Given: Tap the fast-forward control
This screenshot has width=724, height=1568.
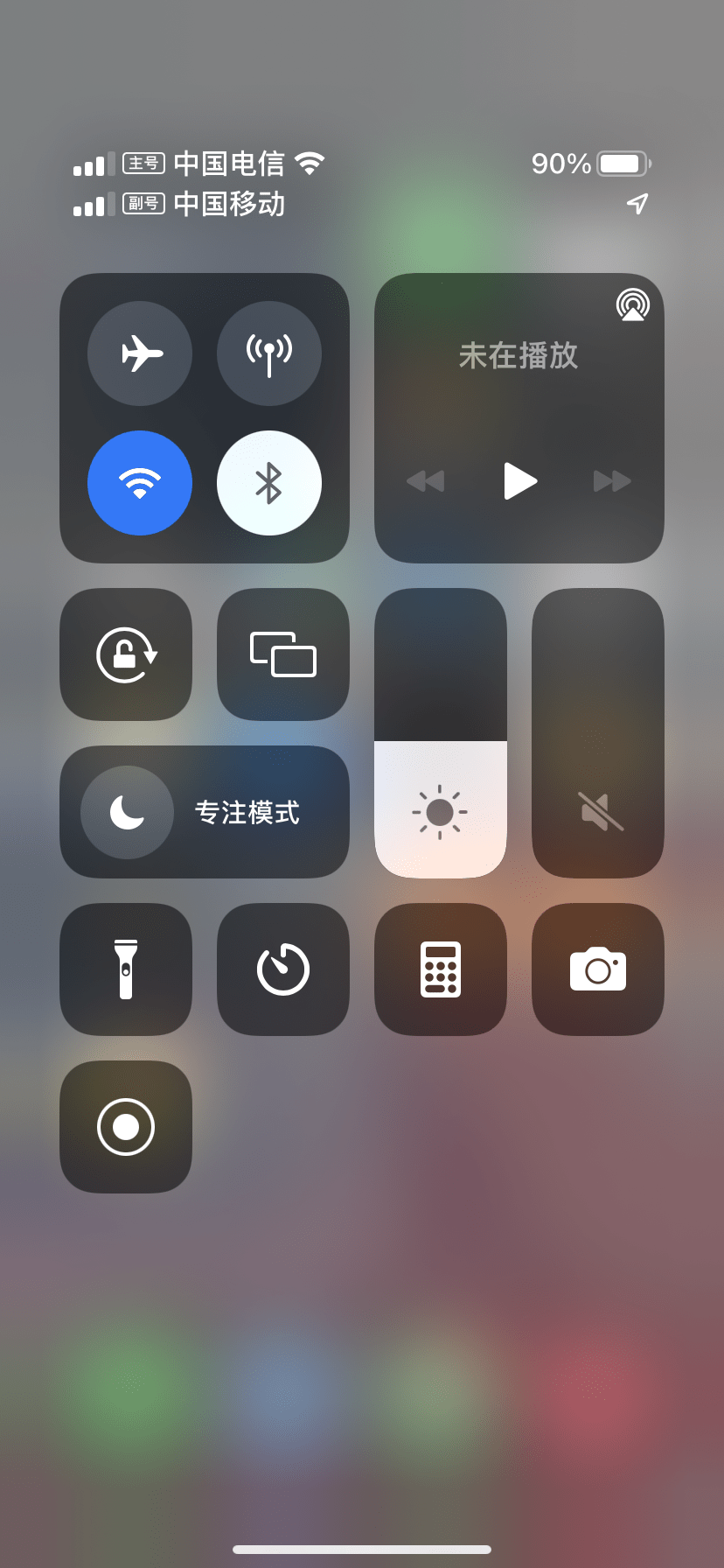Looking at the screenshot, I should point(611,481).
